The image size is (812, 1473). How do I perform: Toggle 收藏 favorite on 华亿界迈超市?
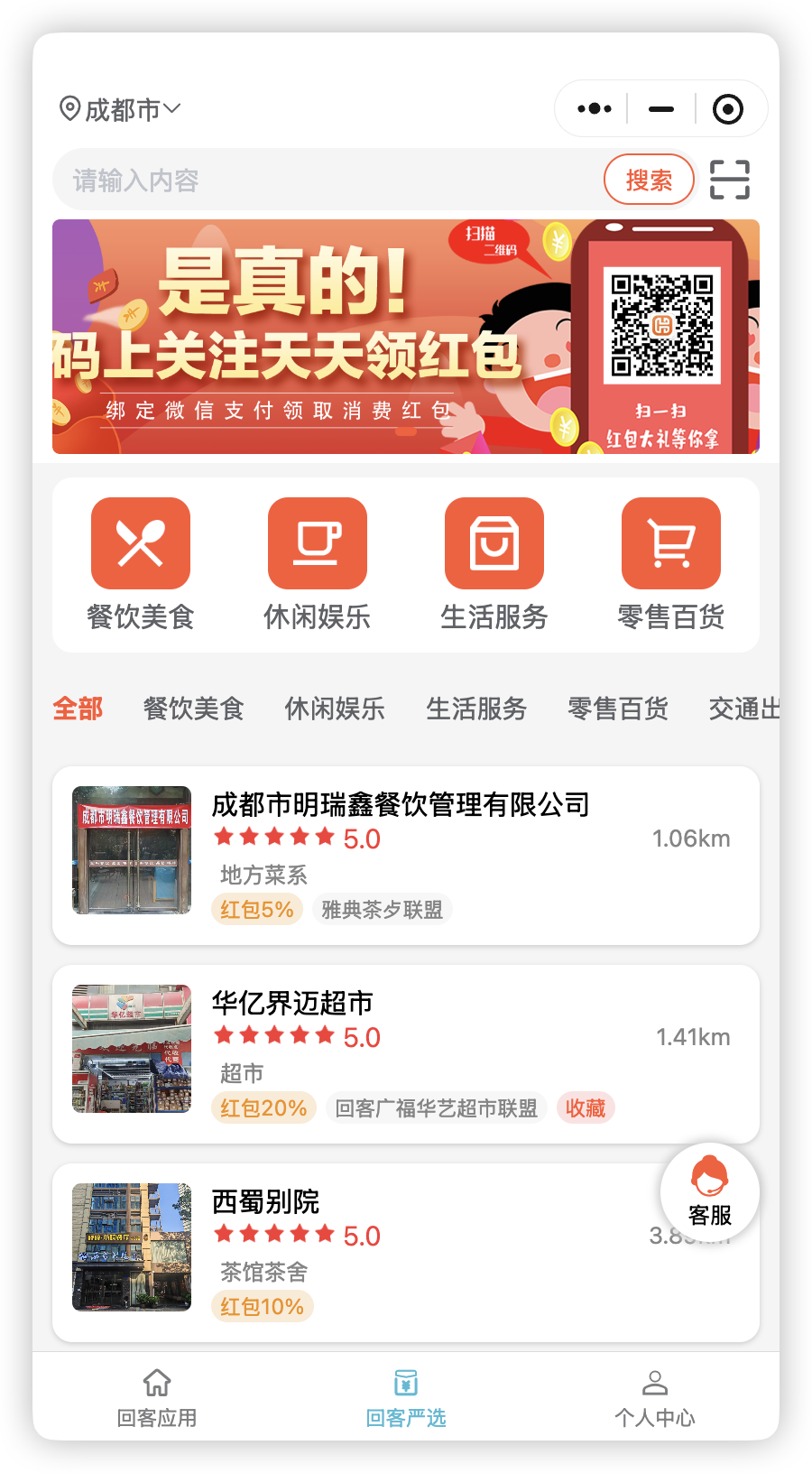click(x=586, y=1107)
